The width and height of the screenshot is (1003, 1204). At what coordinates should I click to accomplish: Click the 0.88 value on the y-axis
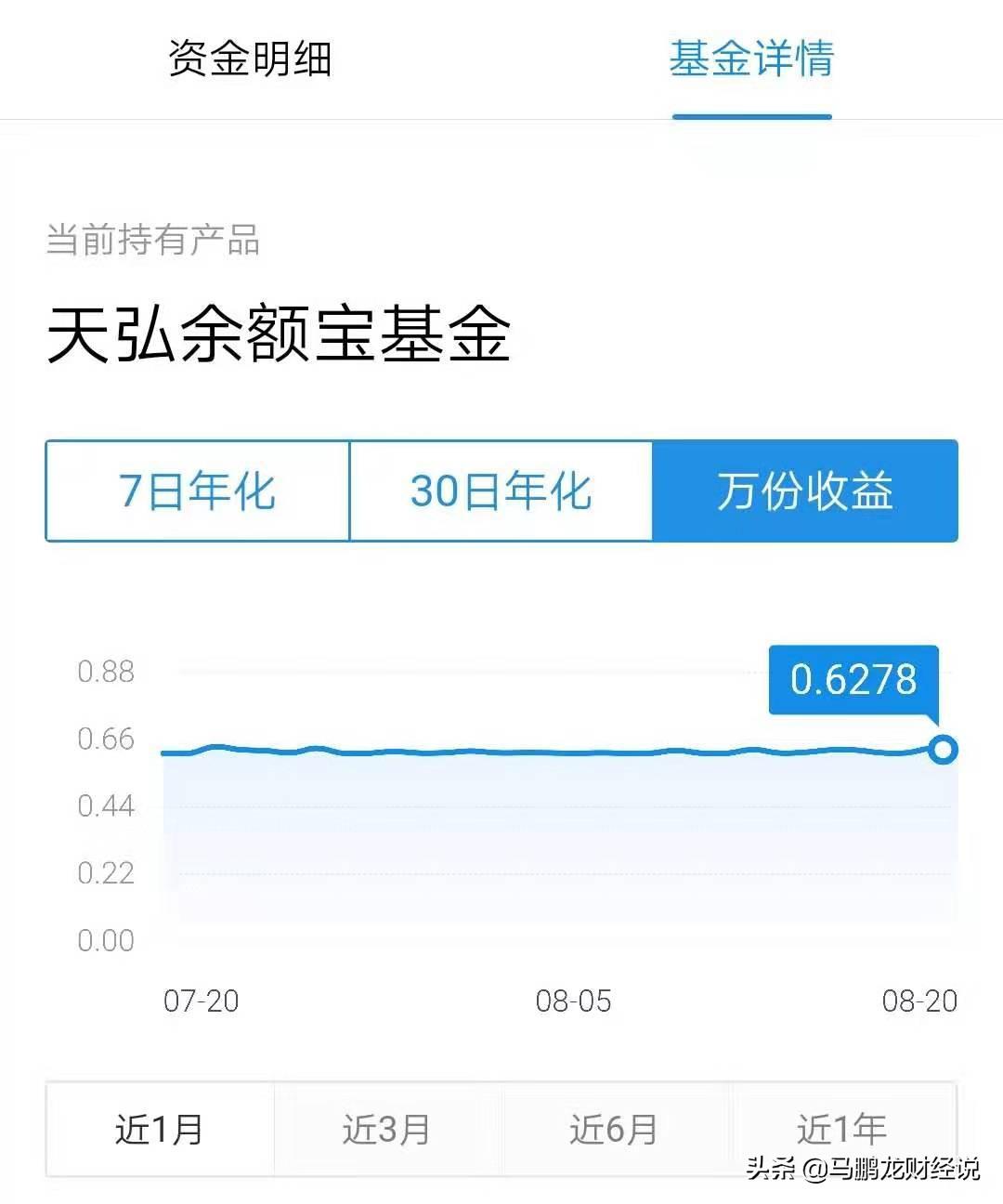(105, 672)
